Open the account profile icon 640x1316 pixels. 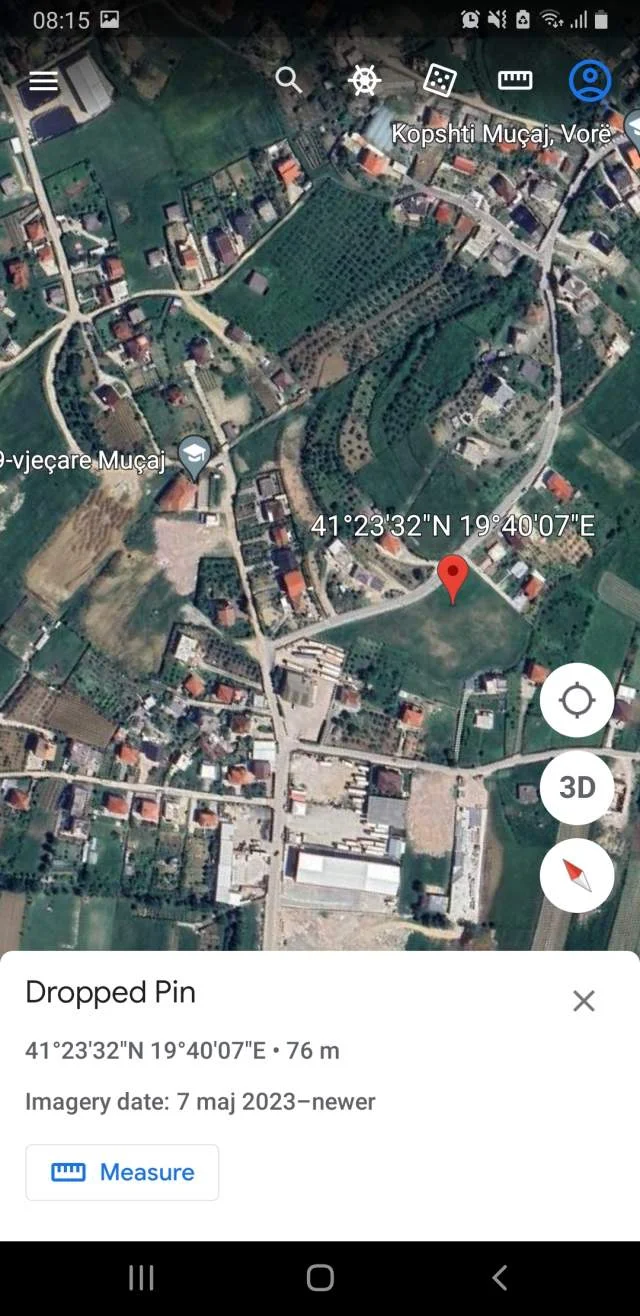(590, 80)
